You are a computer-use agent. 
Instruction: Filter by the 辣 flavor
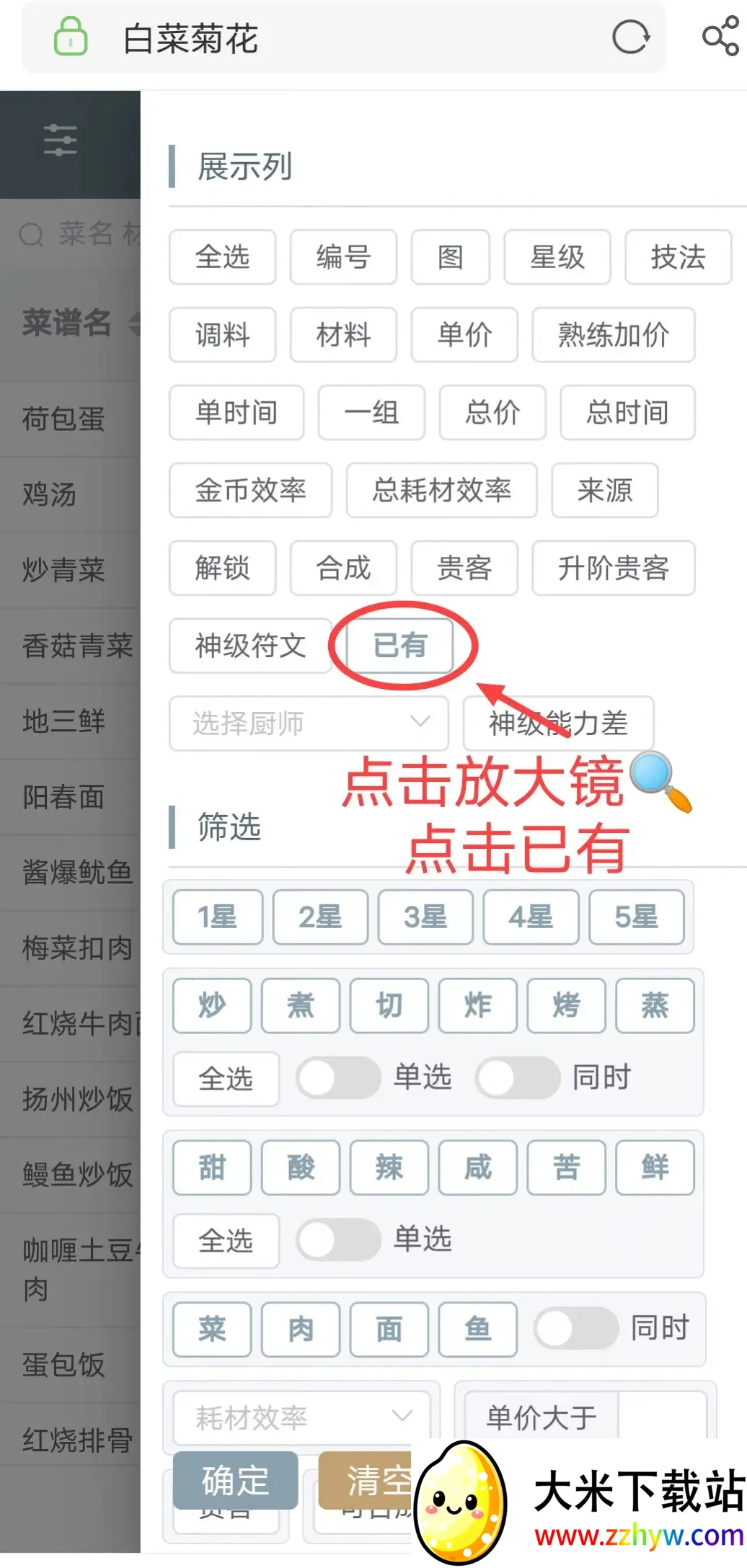click(389, 1167)
